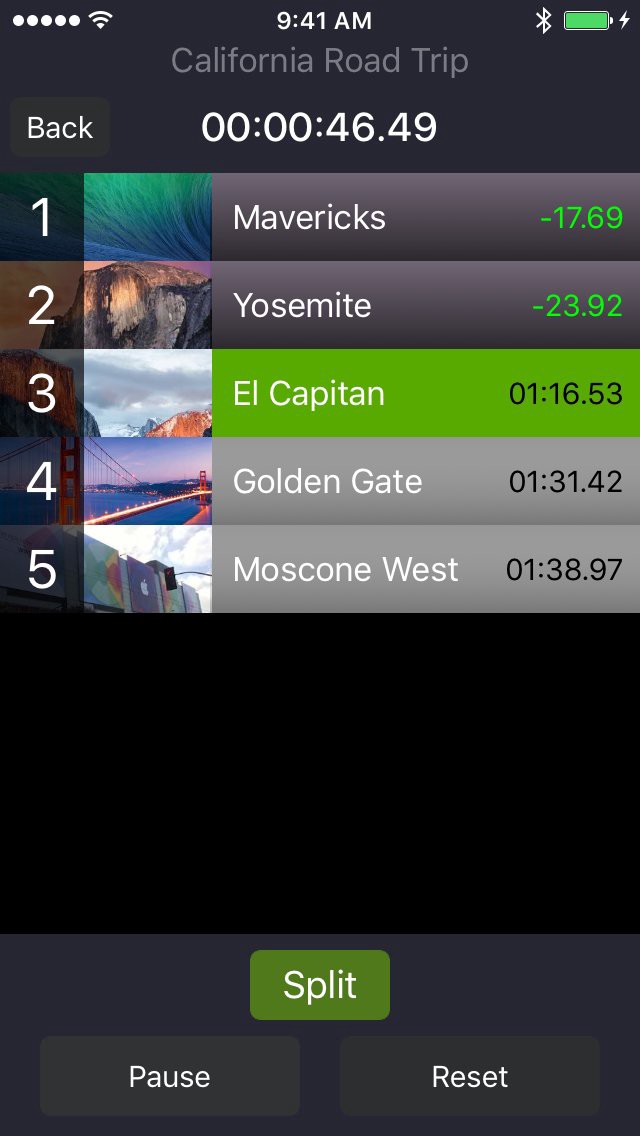Select the Moscone West split row
This screenshot has width=640, height=1136.
320,569
